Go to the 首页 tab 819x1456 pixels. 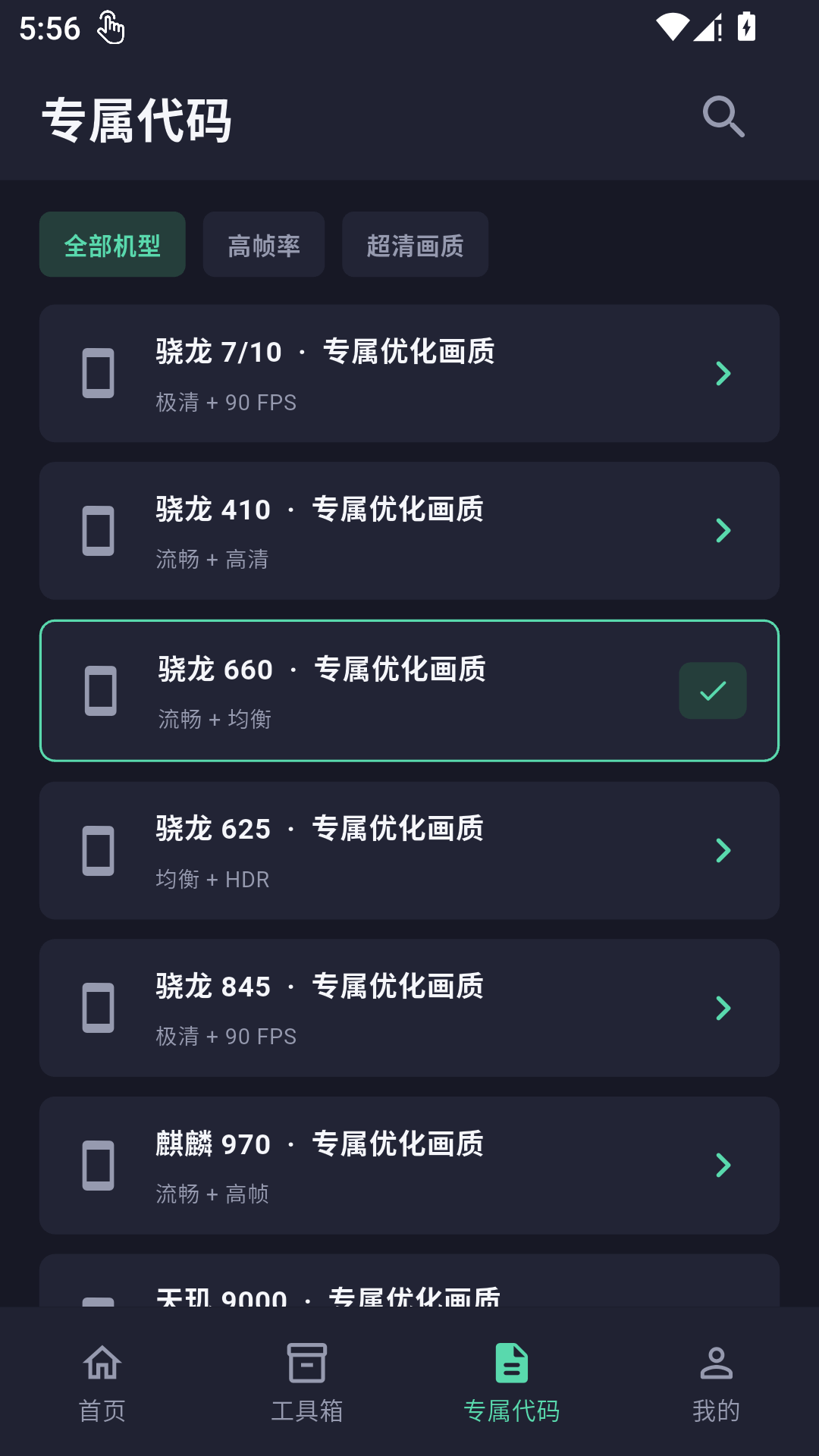(102, 1382)
